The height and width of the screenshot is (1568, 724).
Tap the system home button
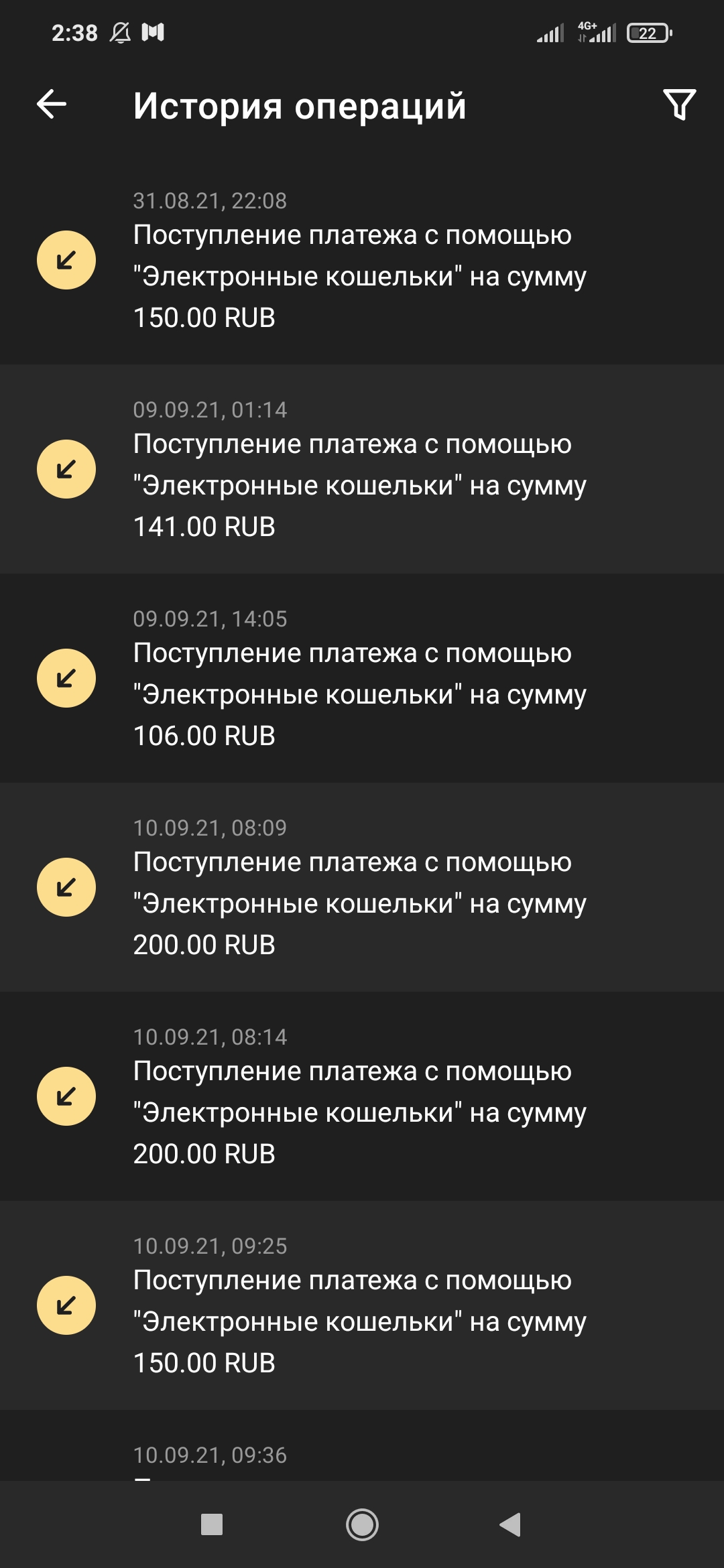click(x=362, y=1524)
